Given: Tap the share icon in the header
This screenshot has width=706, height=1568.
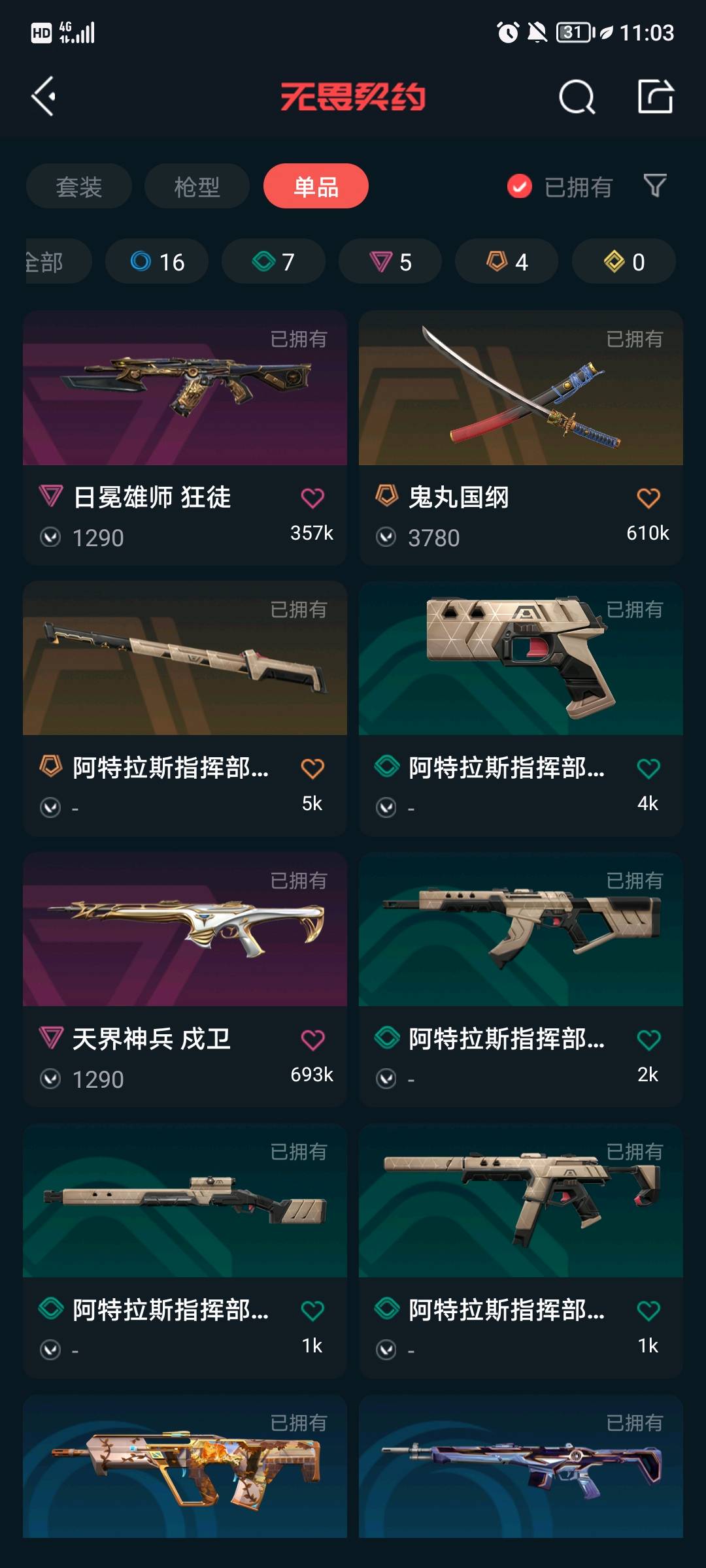Looking at the screenshot, I should click(x=655, y=97).
